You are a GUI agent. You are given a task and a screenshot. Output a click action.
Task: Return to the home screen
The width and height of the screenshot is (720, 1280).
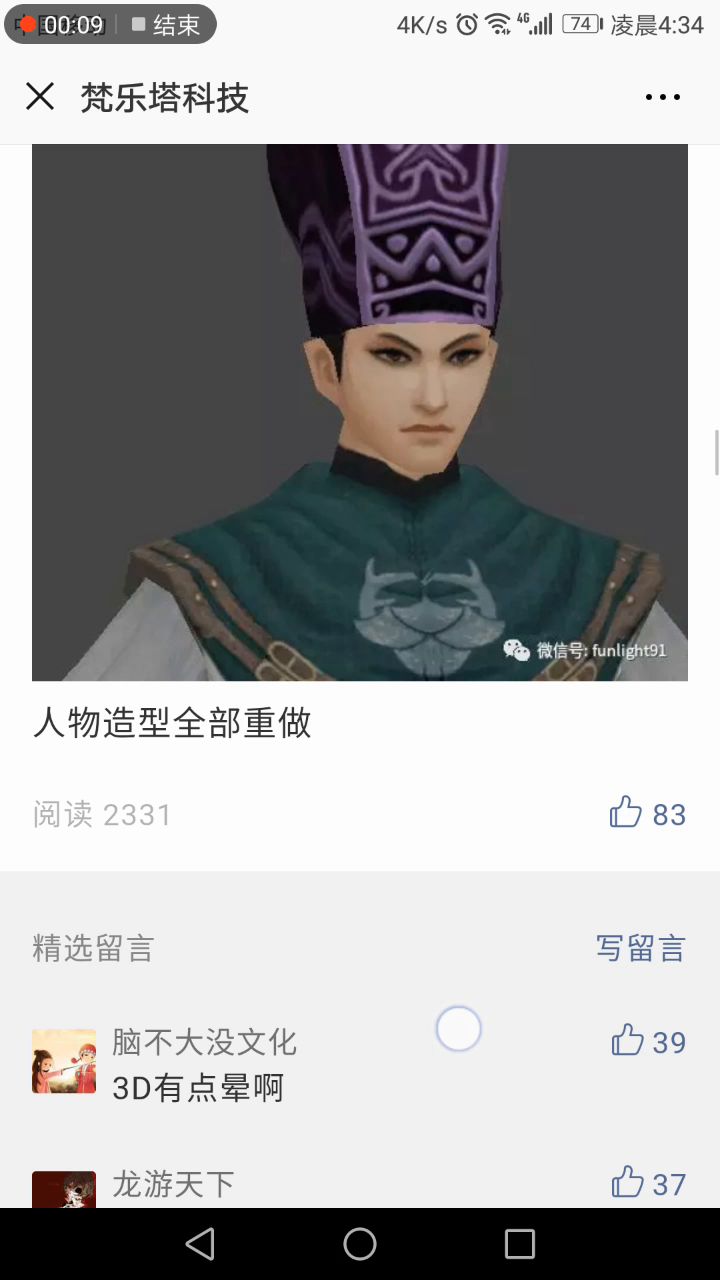pyautogui.click(x=360, y=1244)
